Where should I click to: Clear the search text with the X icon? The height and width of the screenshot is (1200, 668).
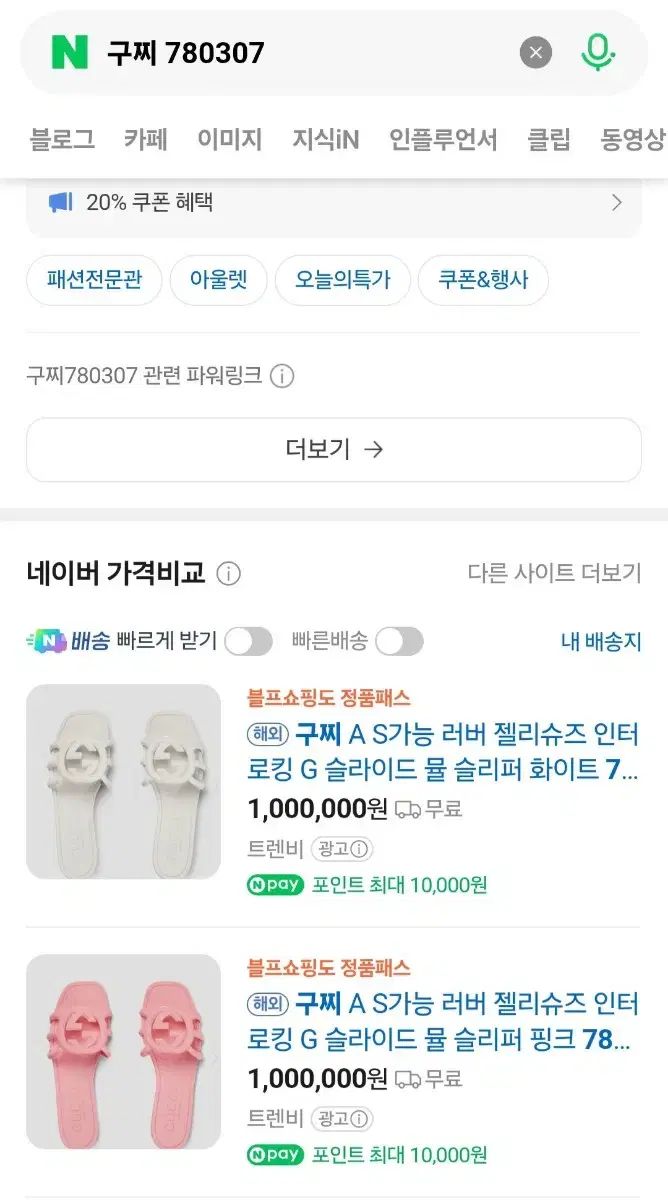coord(536,52)
